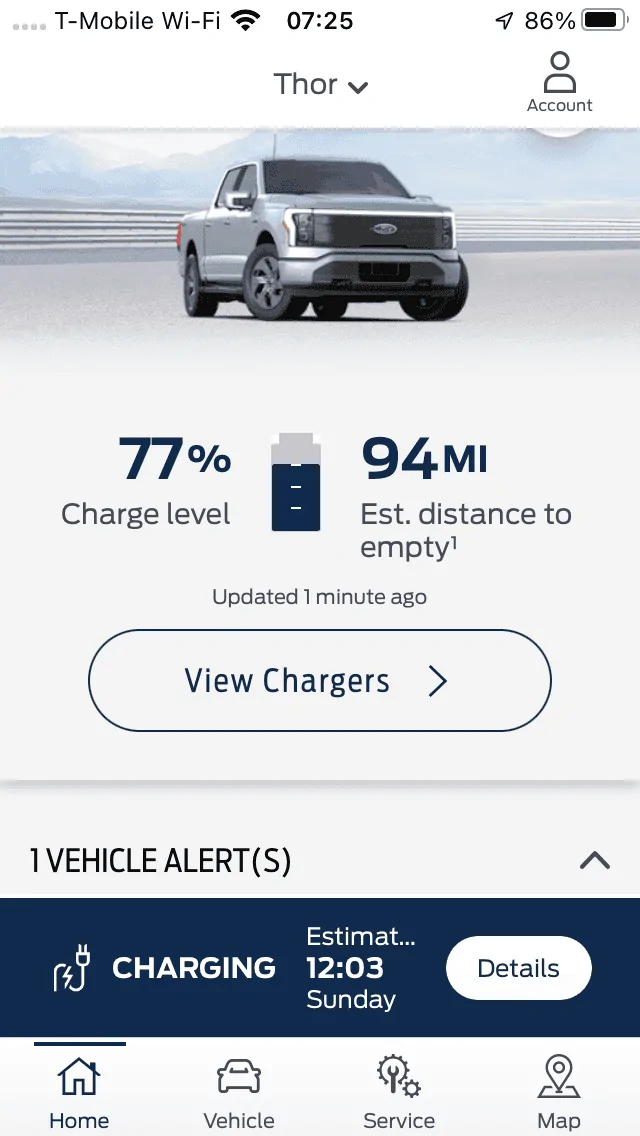640x1136 pixels.
Task: Collapse the vehicle alerts section
Action: pos(594,860)
